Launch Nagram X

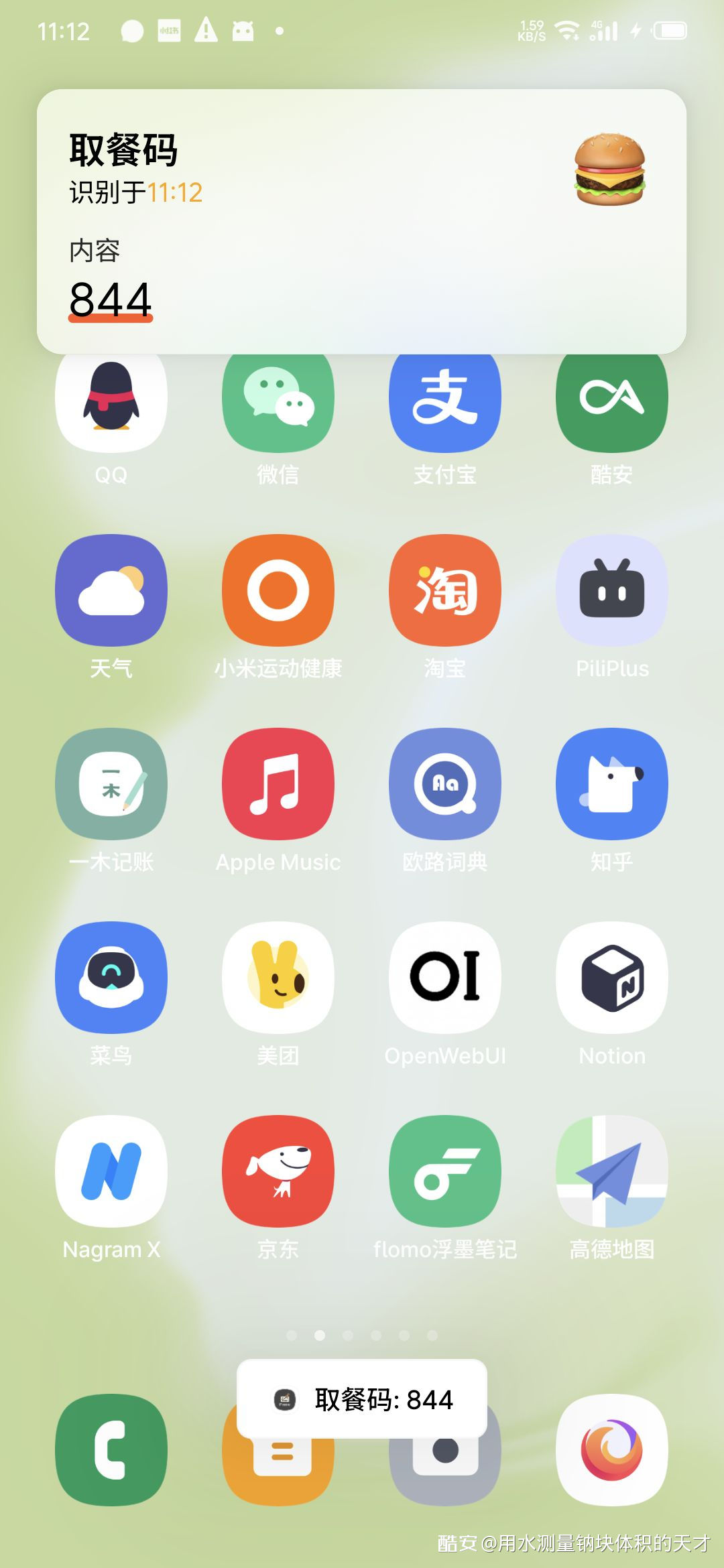pyautogui.click(x=111, y=1171)
